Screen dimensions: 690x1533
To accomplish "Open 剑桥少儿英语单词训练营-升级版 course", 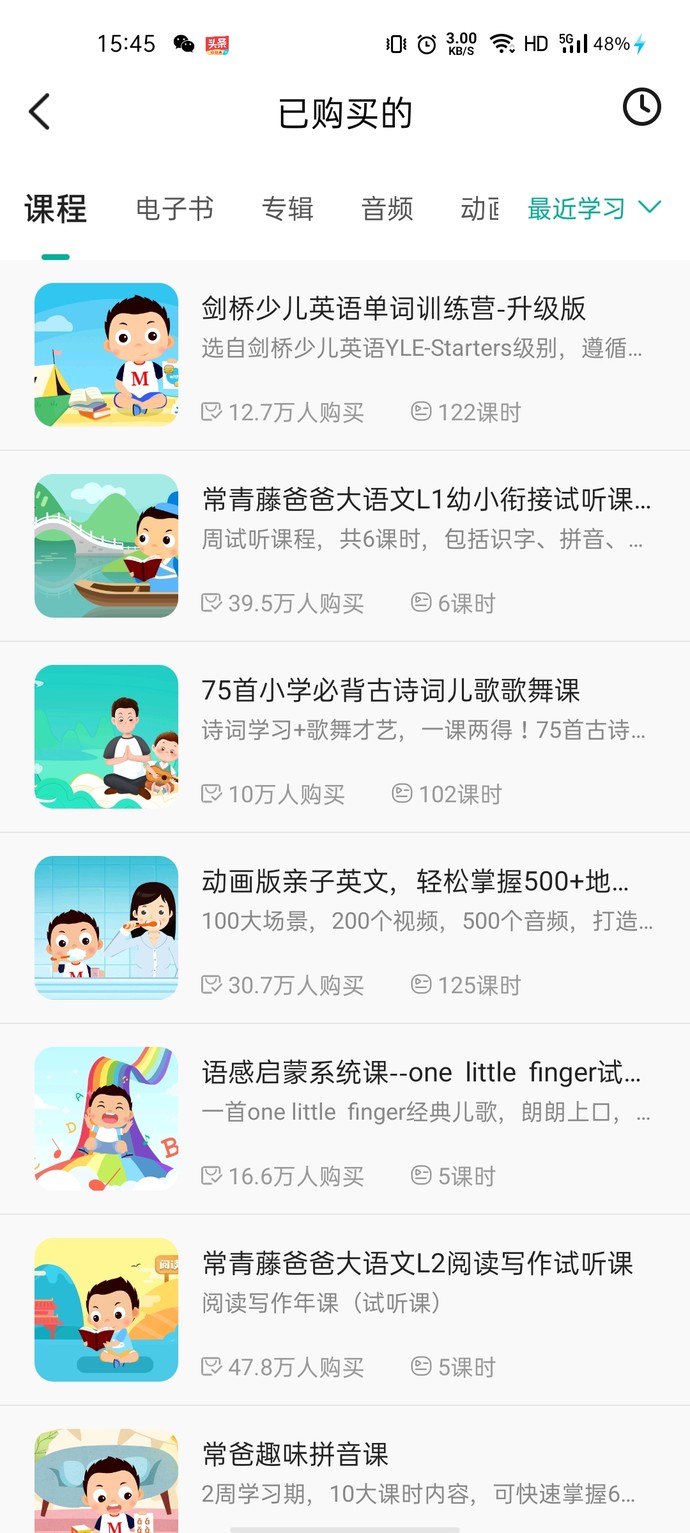I will click(394, 309).
